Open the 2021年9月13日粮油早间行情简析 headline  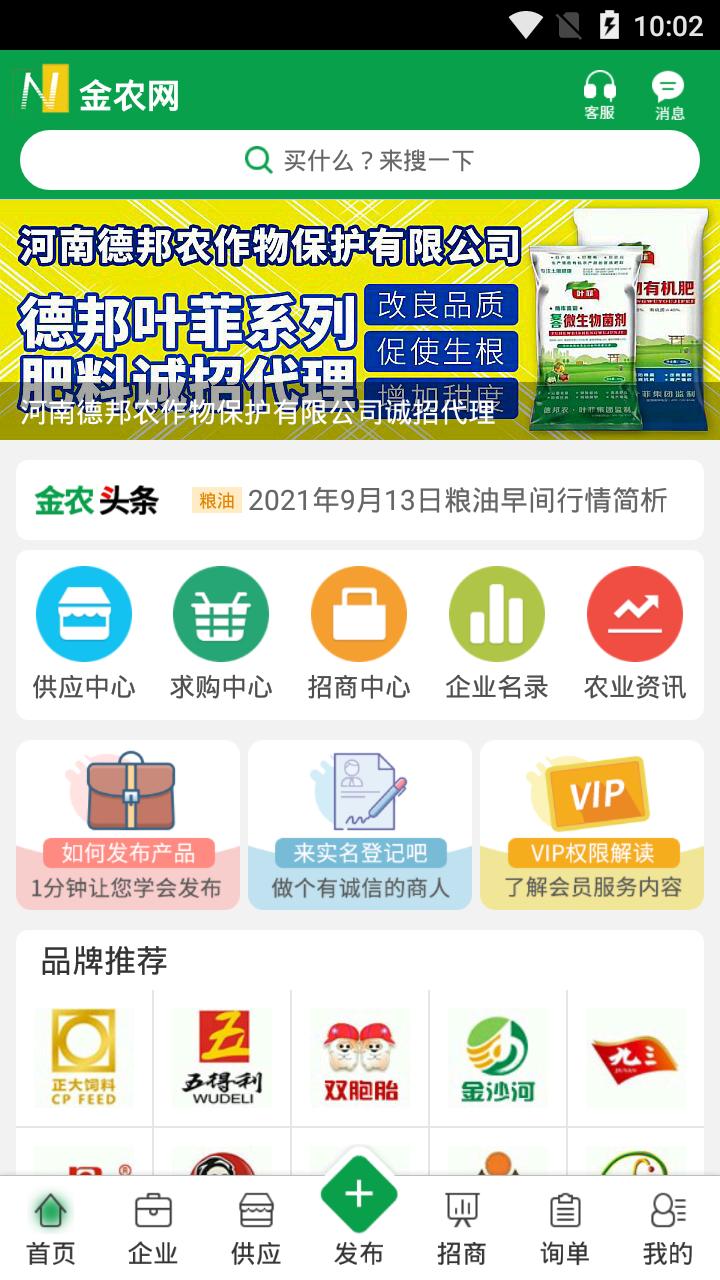(450, 499)
